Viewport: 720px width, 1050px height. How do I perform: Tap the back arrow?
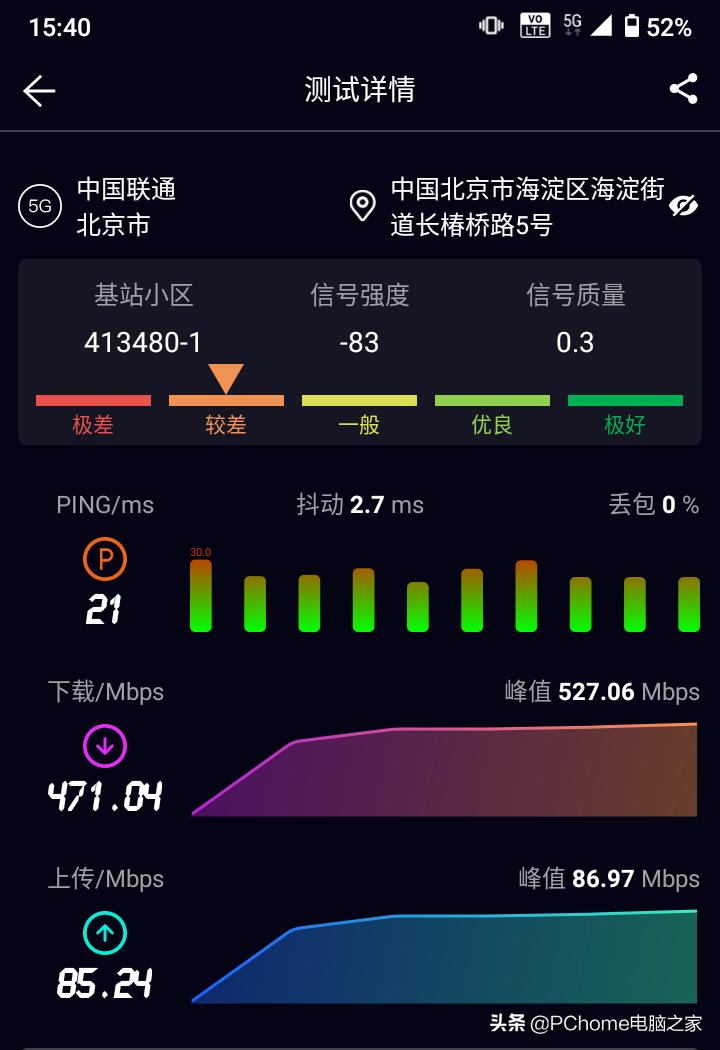point(38,90)
